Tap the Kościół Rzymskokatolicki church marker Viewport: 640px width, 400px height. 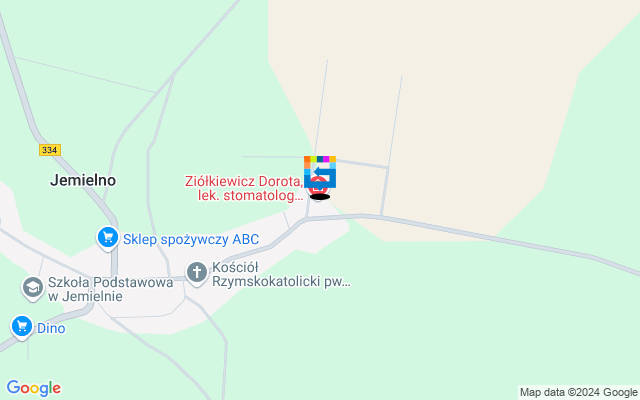[197, 270]
